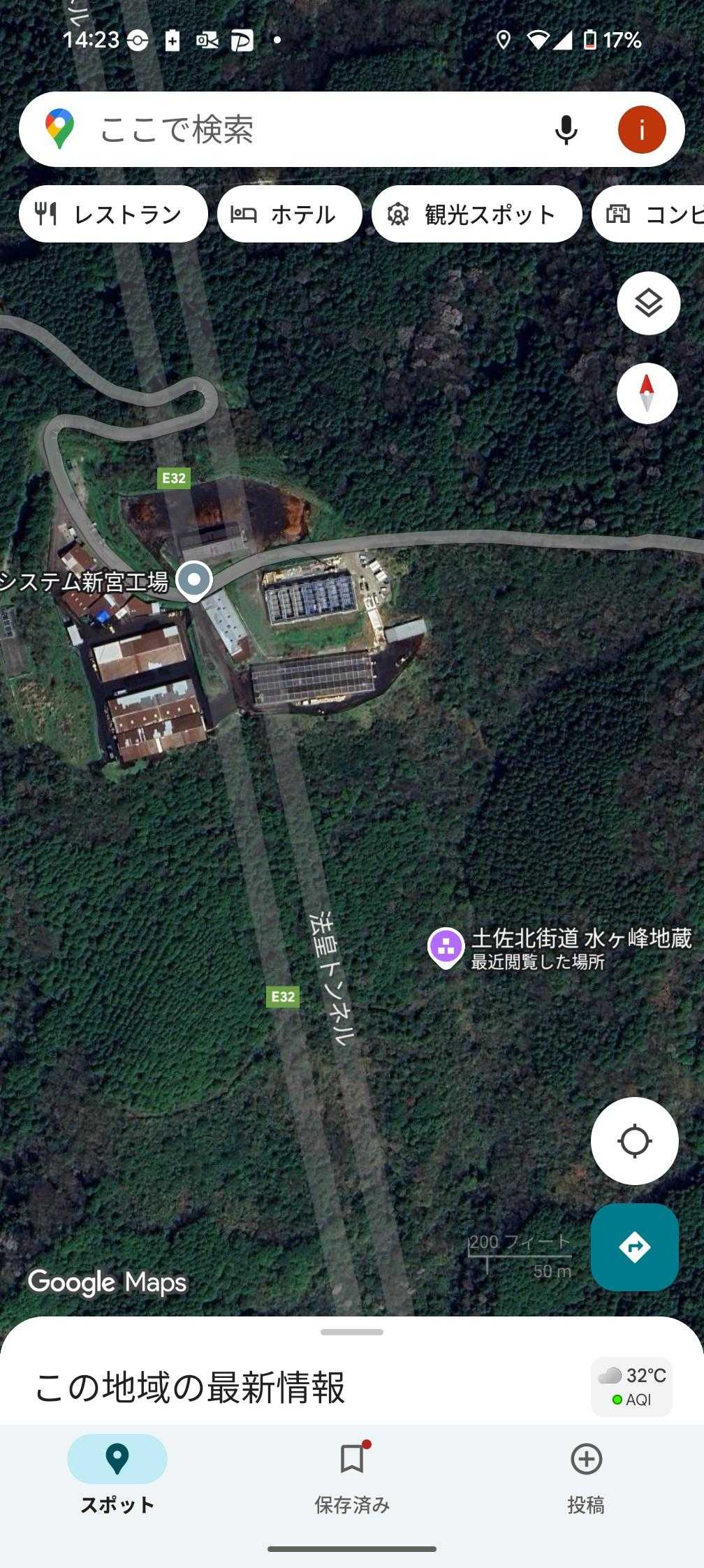This screenshot has width=704, height=1568.
Task: Open the map layers selector
Action: click(x=648, y=303)
